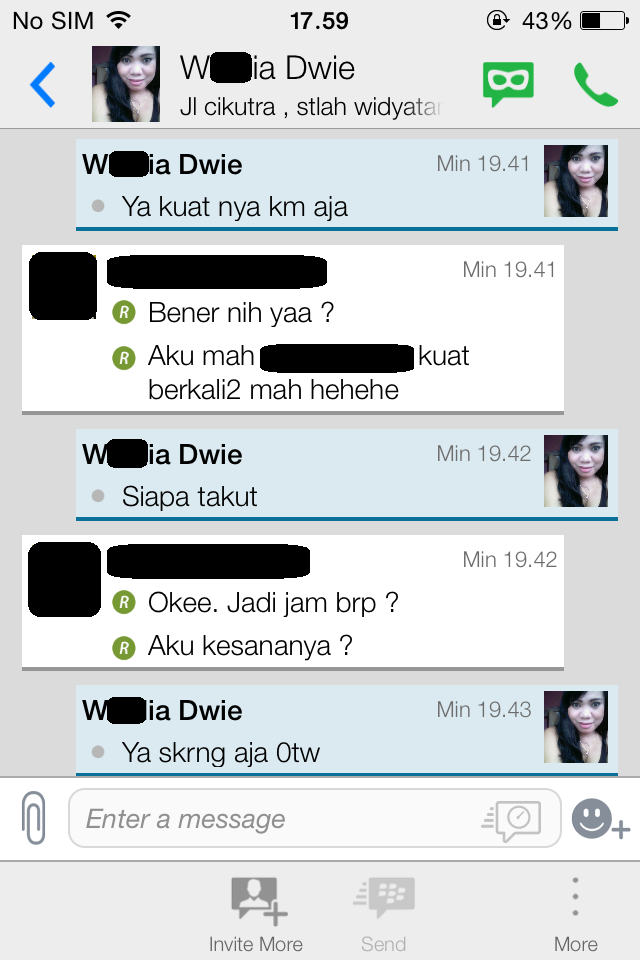Go back with the blue arrow
640x960 pixels.
42,85
